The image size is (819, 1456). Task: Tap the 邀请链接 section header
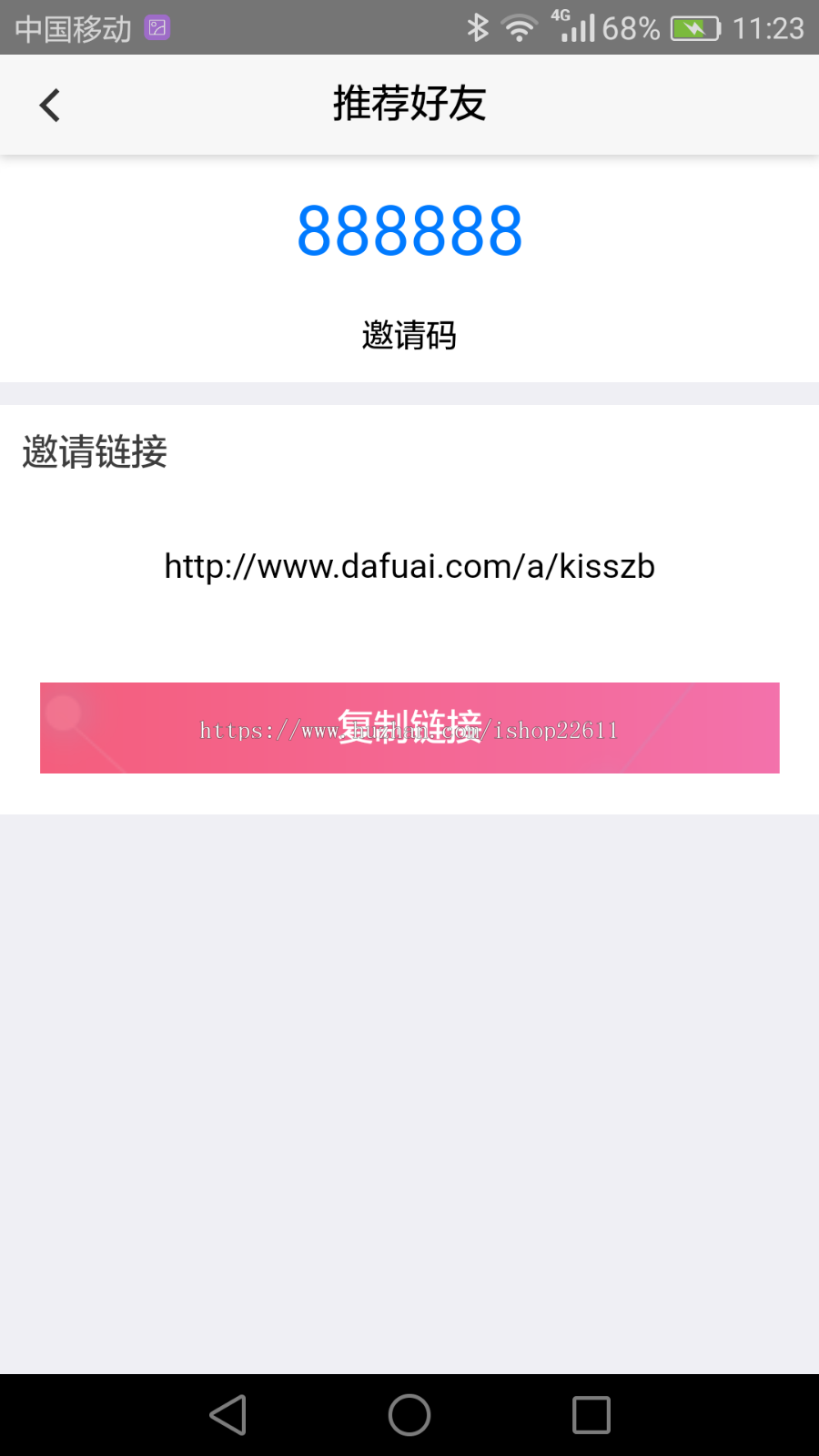(94, 452)
